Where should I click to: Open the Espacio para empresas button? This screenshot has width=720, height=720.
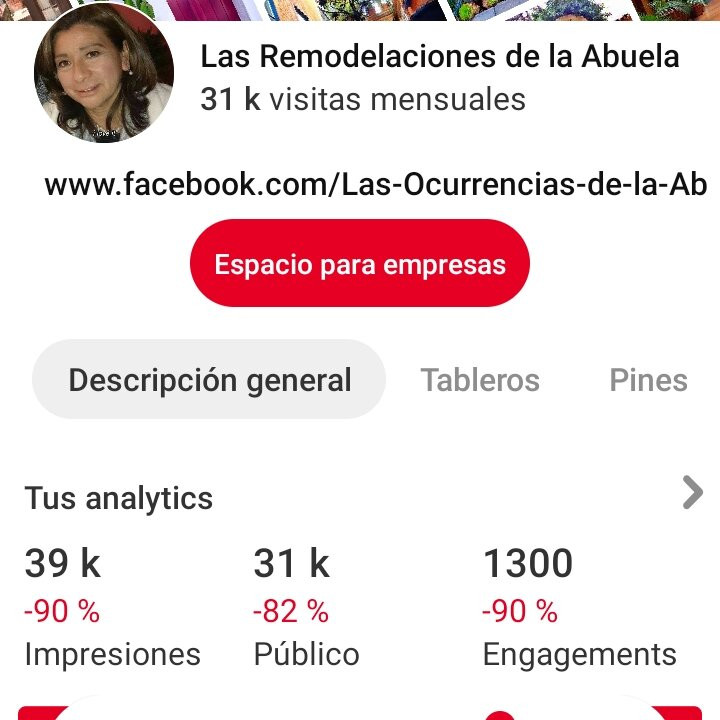point(359,264)
